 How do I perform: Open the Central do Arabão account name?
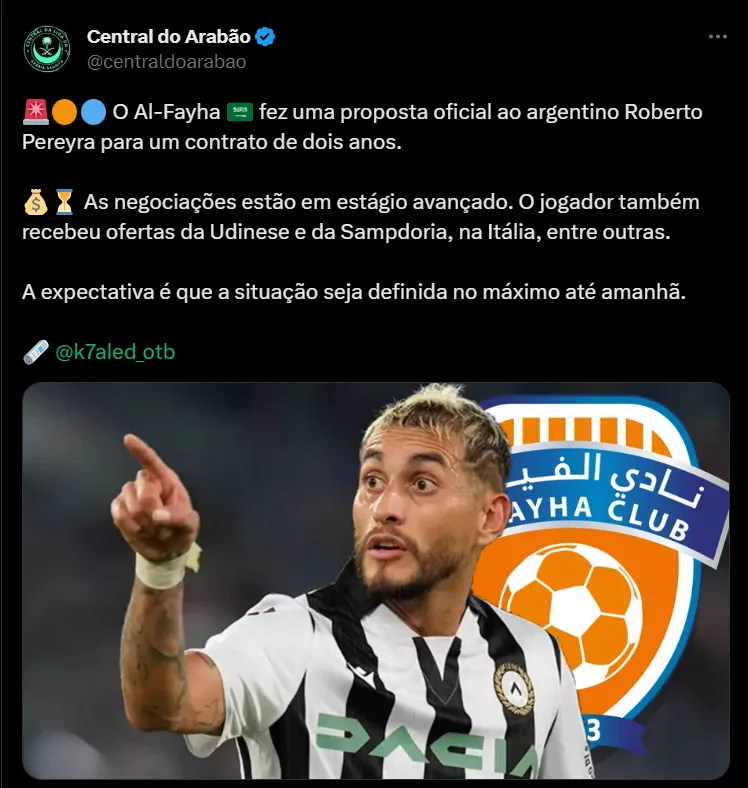click(x=169, y=37)
